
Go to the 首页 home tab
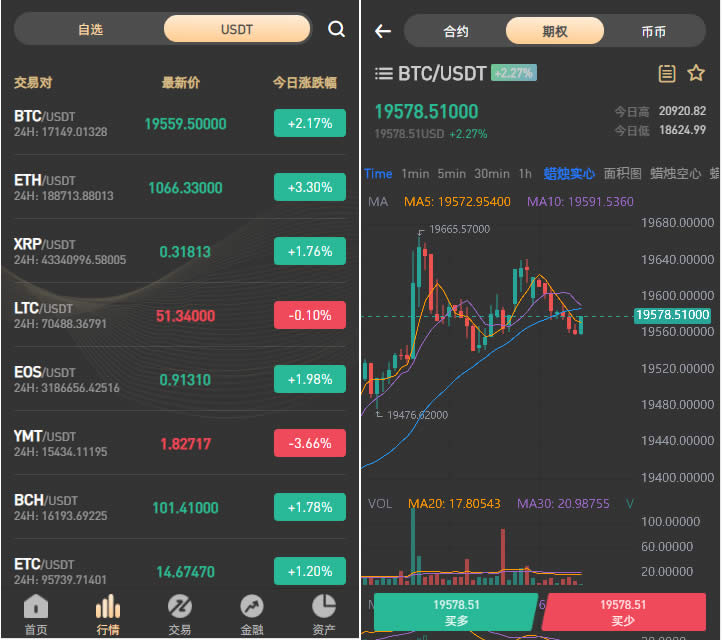(36, 612)
